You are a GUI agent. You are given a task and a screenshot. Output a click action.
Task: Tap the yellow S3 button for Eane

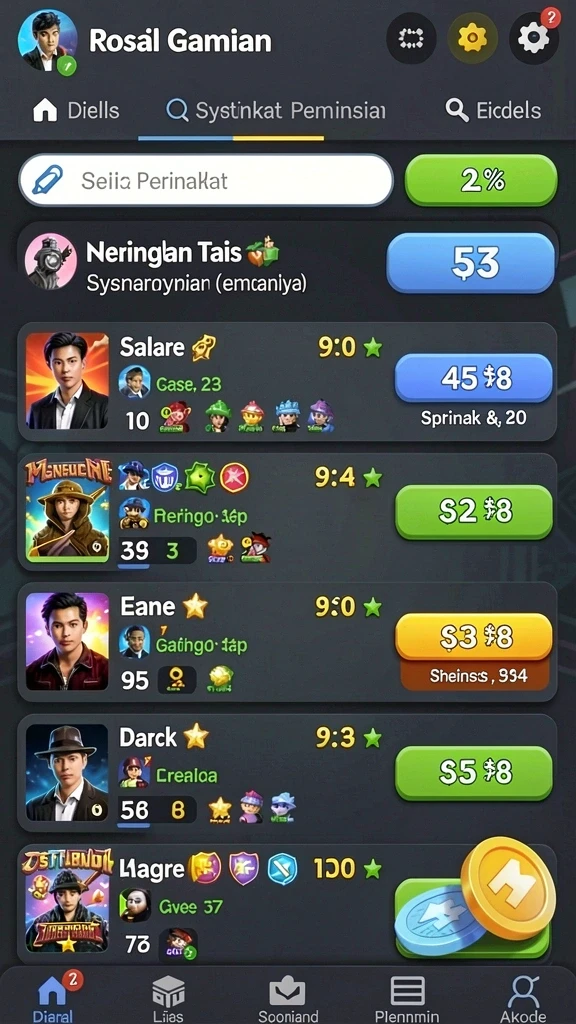pyautogui.click(x=474, y=637)
